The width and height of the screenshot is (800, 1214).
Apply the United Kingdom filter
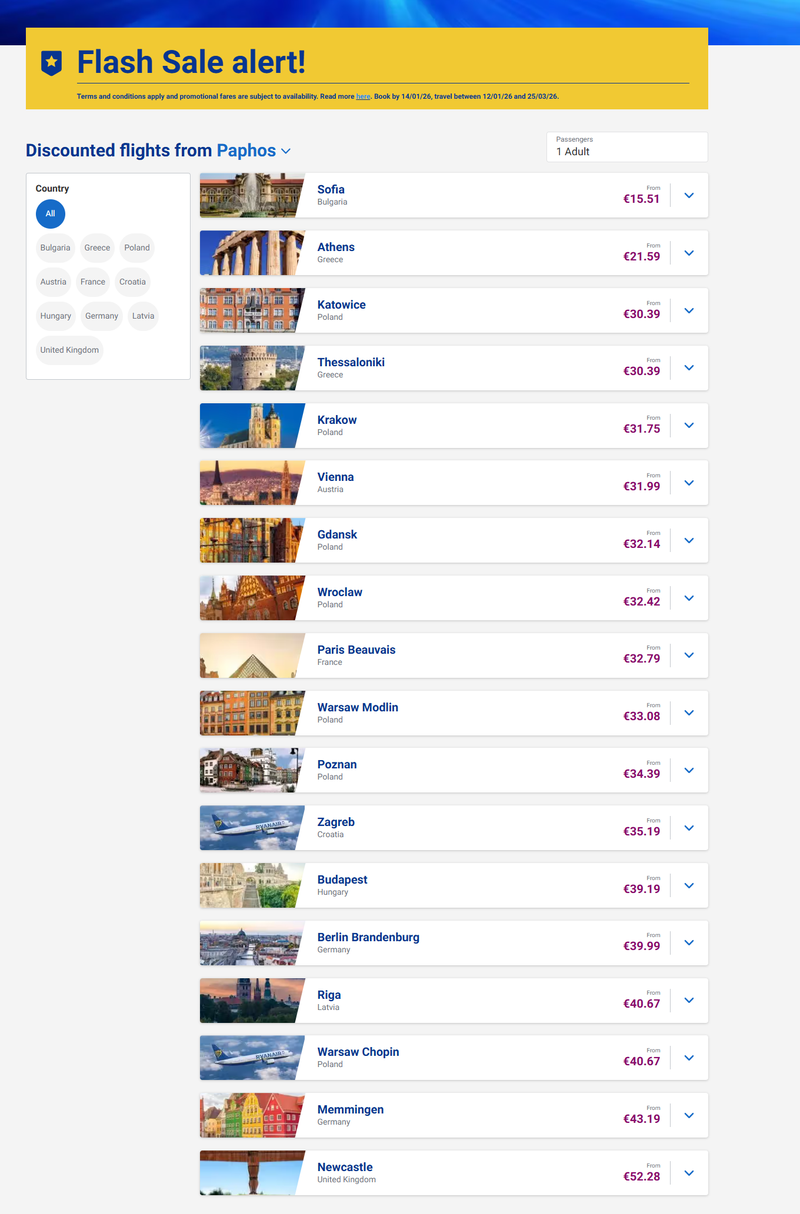pyautogui.click(x=69, y=350)
